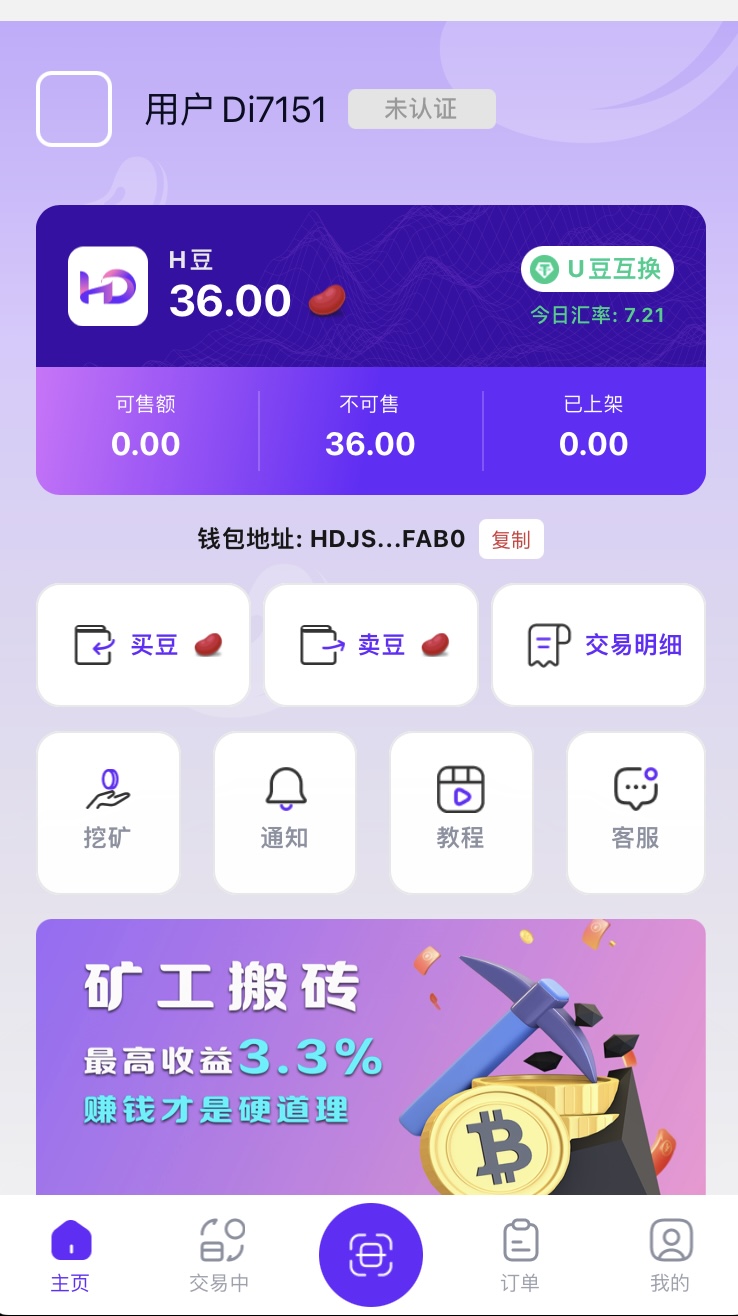Contact 客服 customer service
738x1316 pixels.
pos(636,812)
